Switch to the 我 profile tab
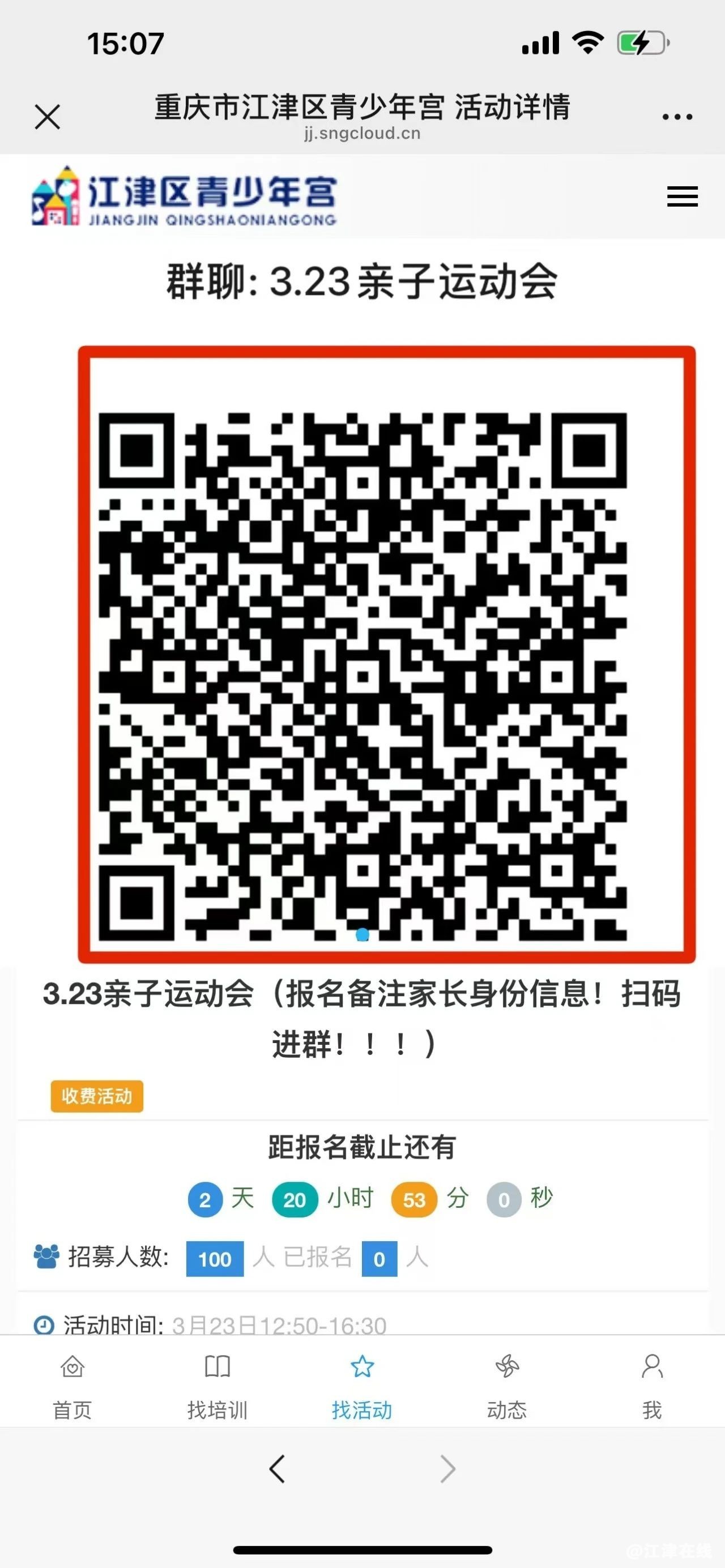Screen dimensions: 725x1568 pyautogui.click(x=651, y=1387)
